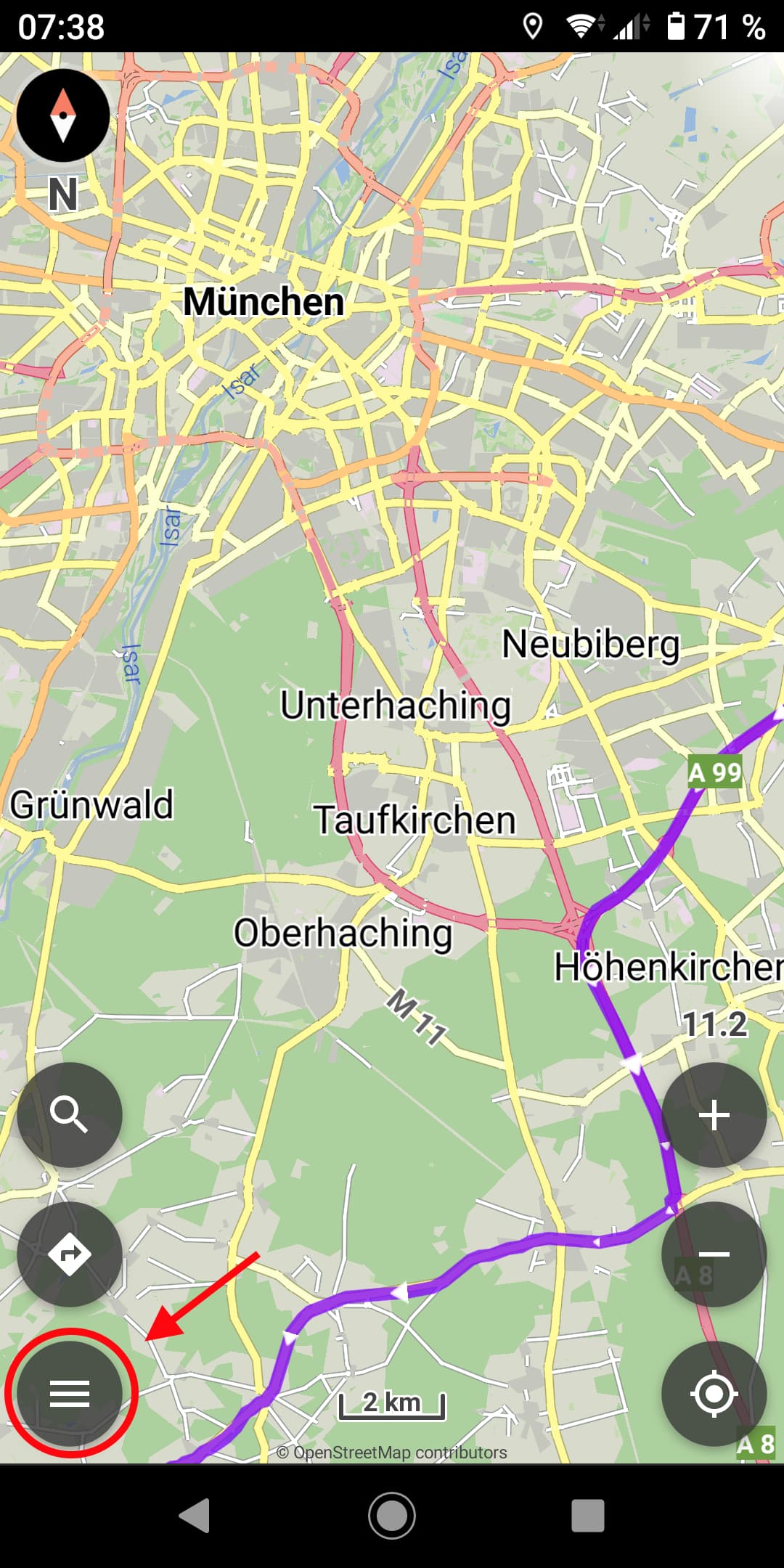Go back with the system back button
Image resolution: width=784 pixels, height=1568 pixels.
click(x=195, y=1516)
